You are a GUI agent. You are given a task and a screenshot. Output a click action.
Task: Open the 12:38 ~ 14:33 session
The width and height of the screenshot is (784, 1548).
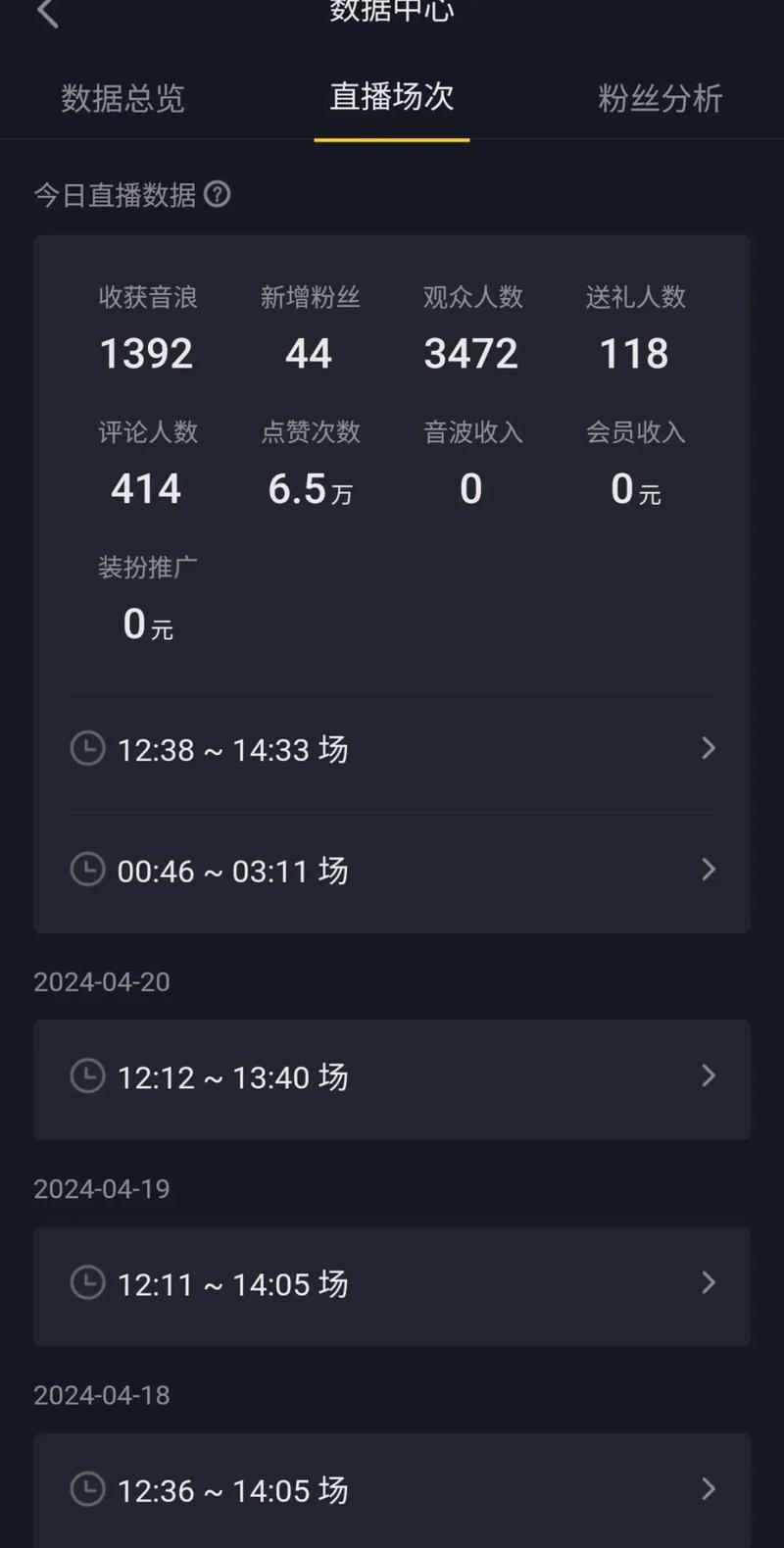point(392,750)
